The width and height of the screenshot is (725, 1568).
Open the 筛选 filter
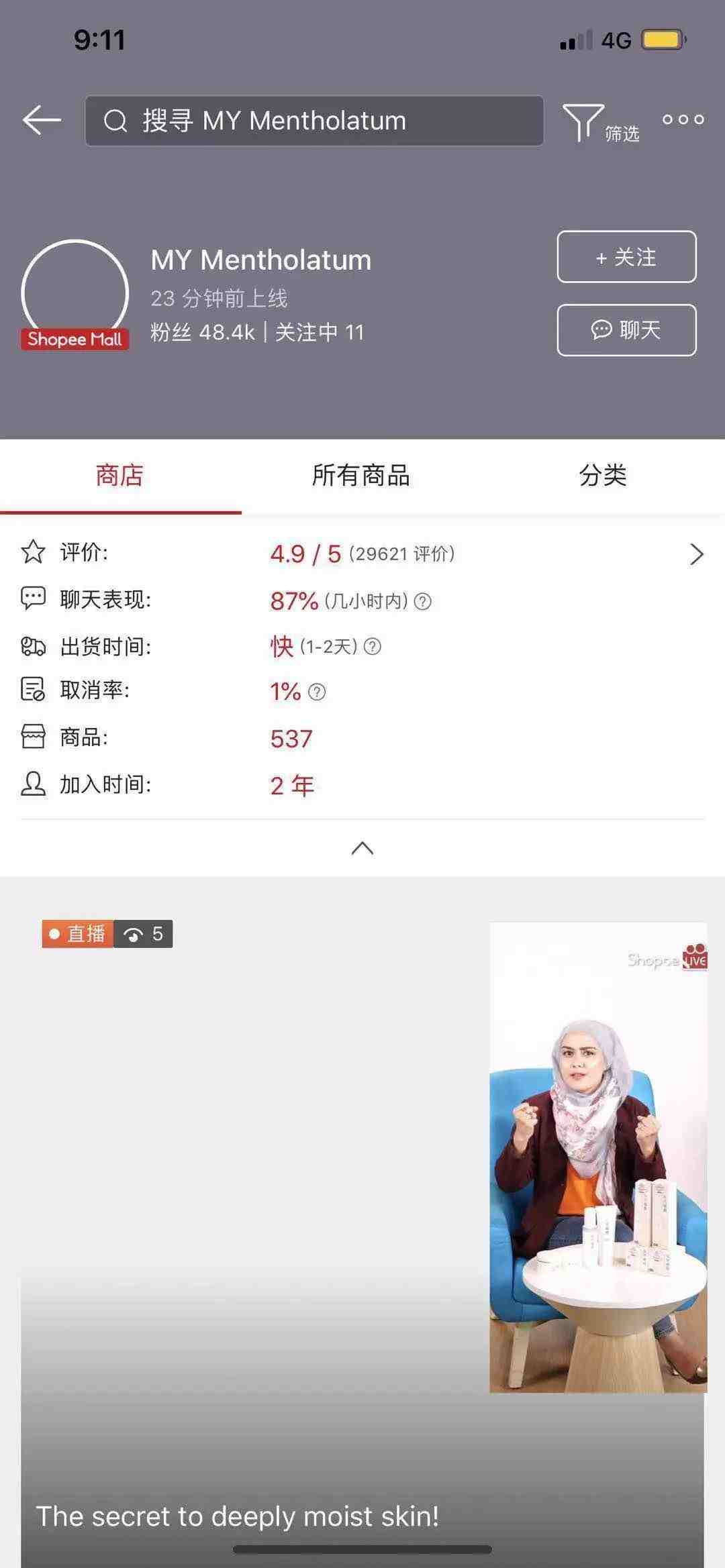click(x=599, y=123)
